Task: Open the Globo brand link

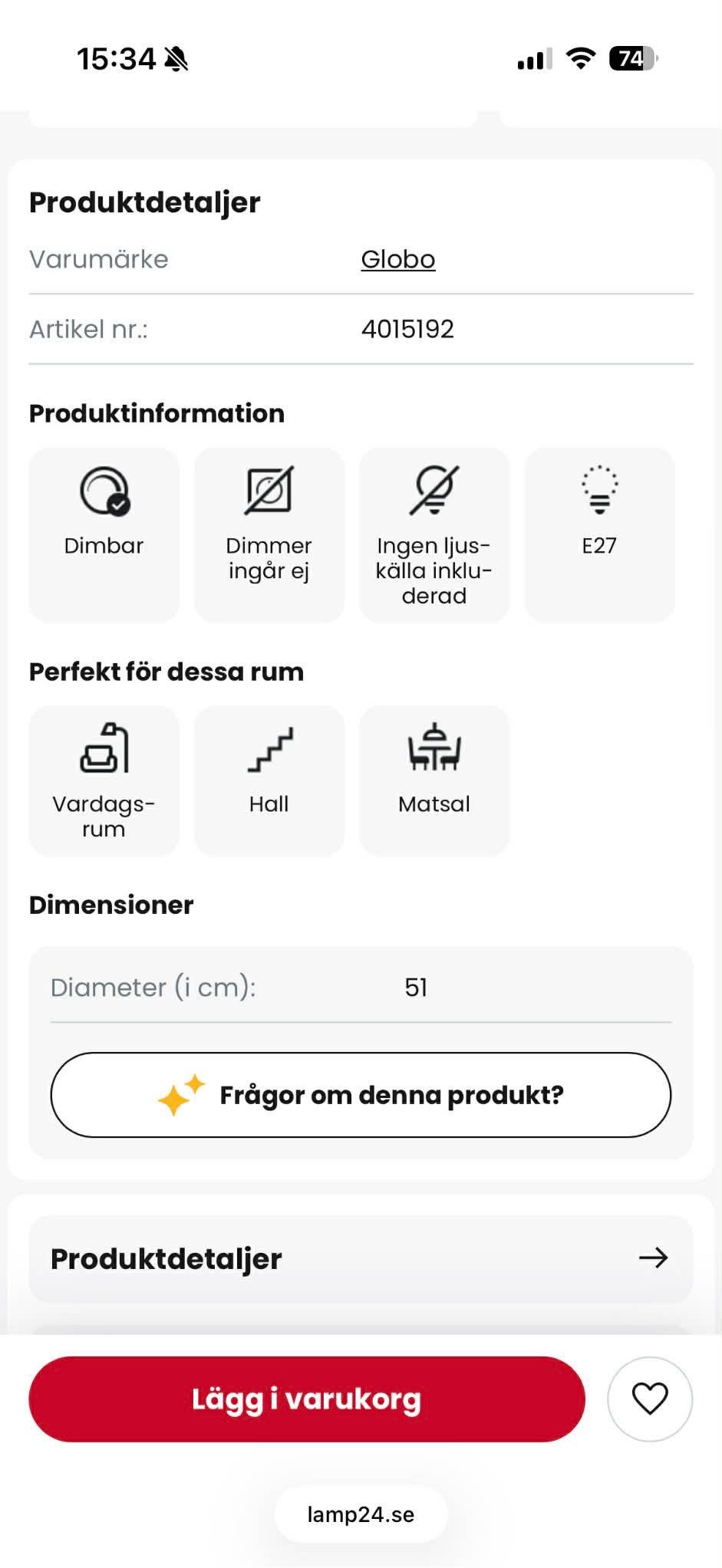Action: (397, 259)
